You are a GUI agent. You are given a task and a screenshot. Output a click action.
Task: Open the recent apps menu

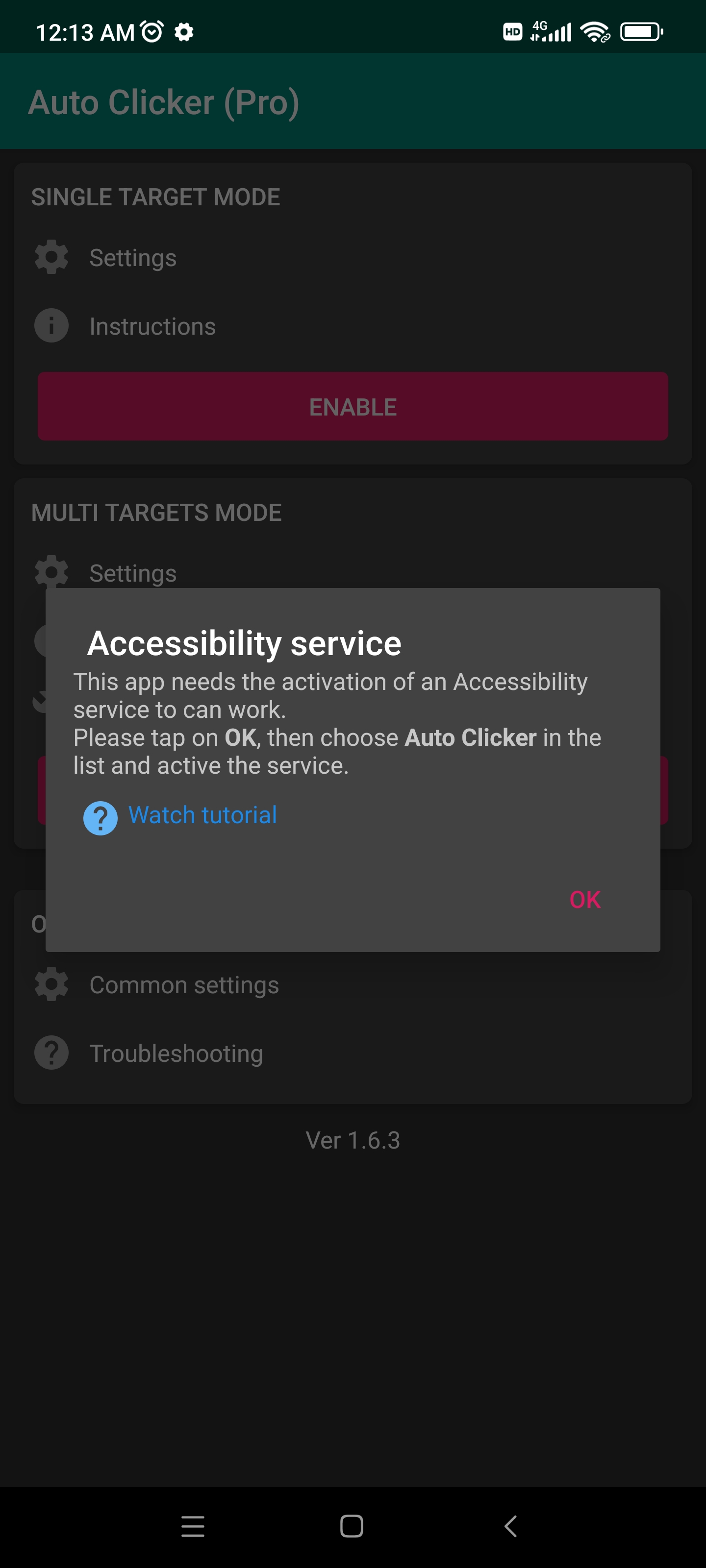(x=193, y=1526)
